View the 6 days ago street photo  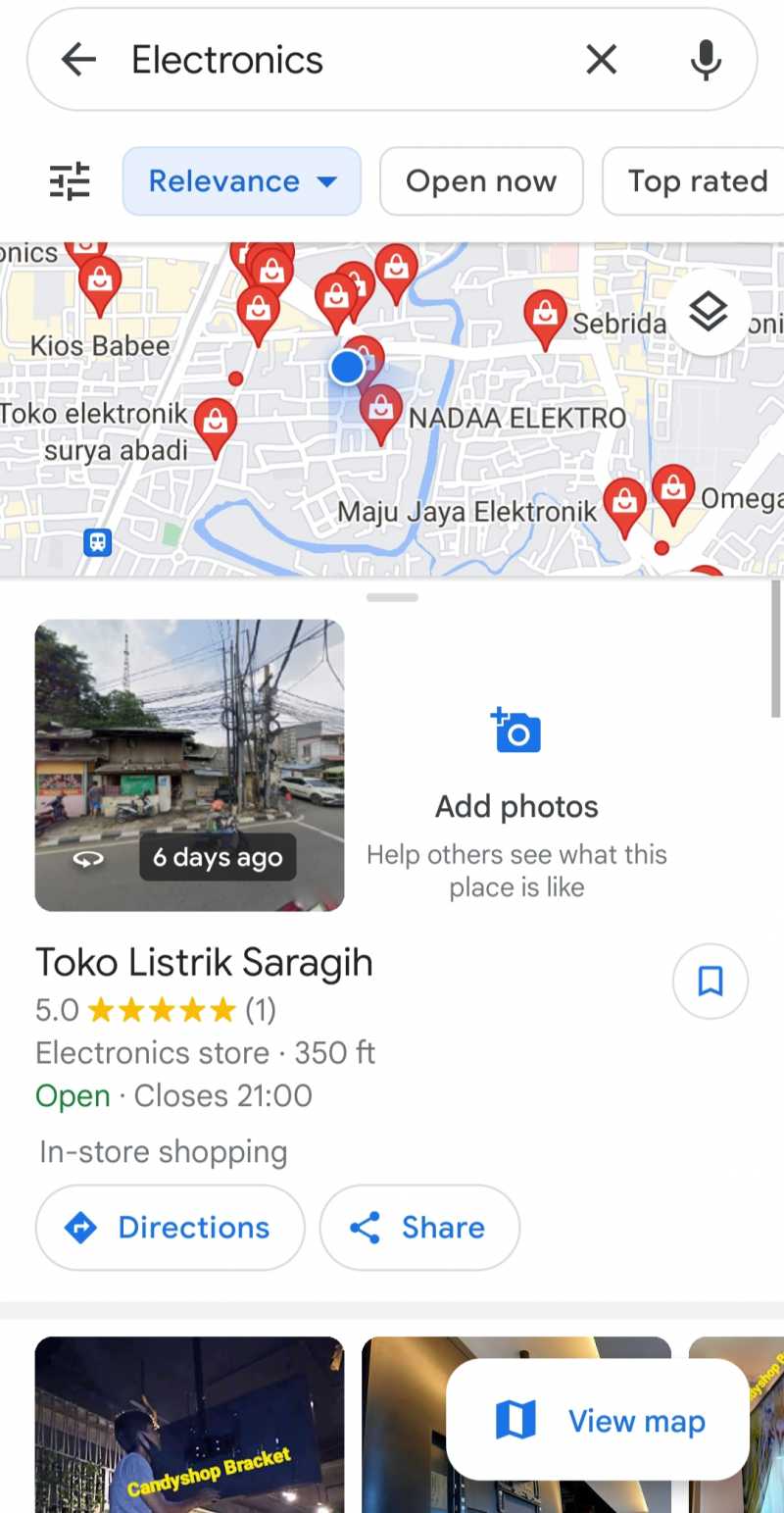pos(189,765)
